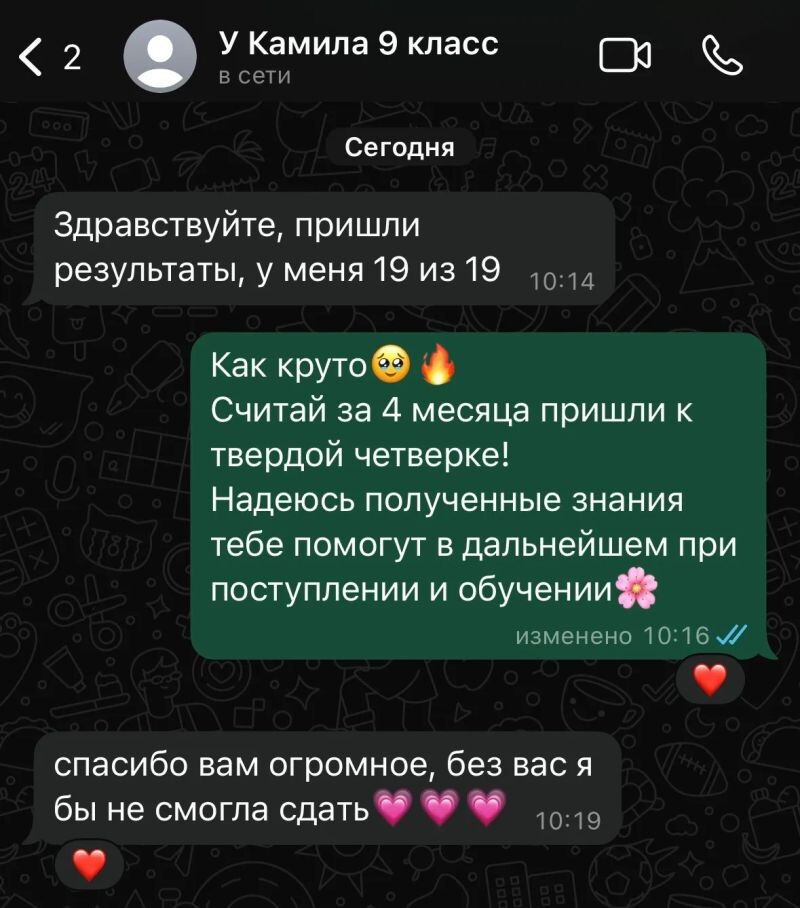View the heart reaction on the Как круто message
800x908 pixels.
tap(710, 681)
